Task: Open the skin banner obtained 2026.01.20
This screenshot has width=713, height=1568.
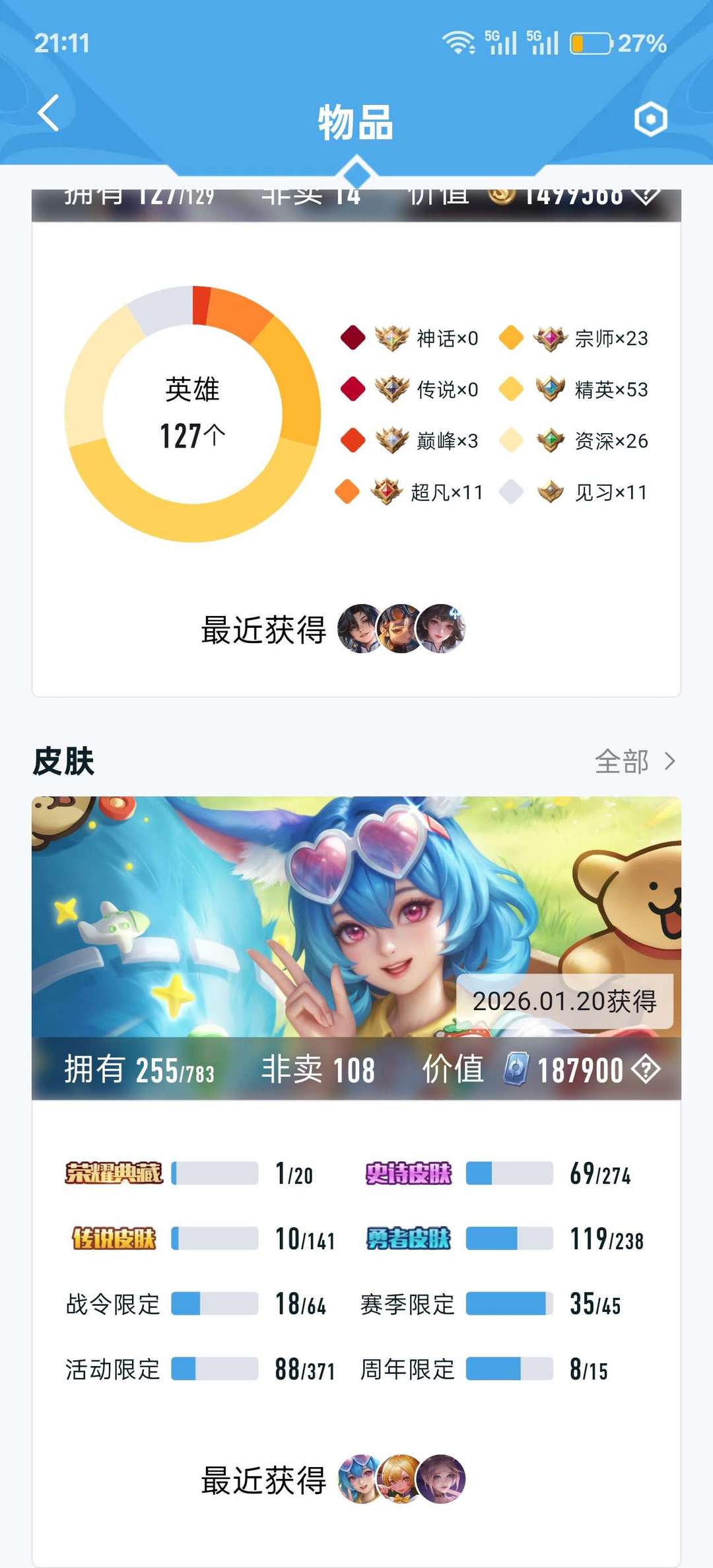Action: point(356,918)
